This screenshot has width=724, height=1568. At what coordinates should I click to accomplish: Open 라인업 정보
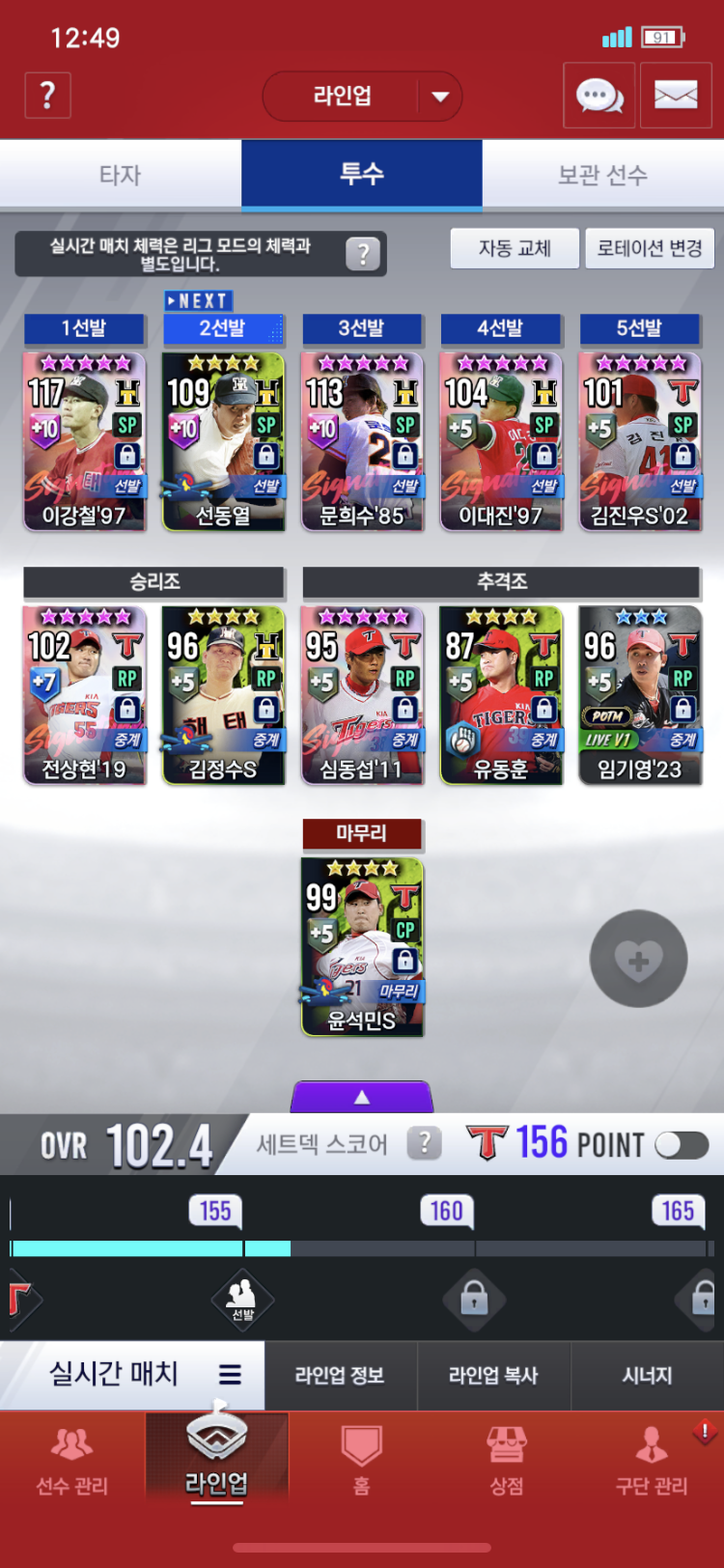340,1375
